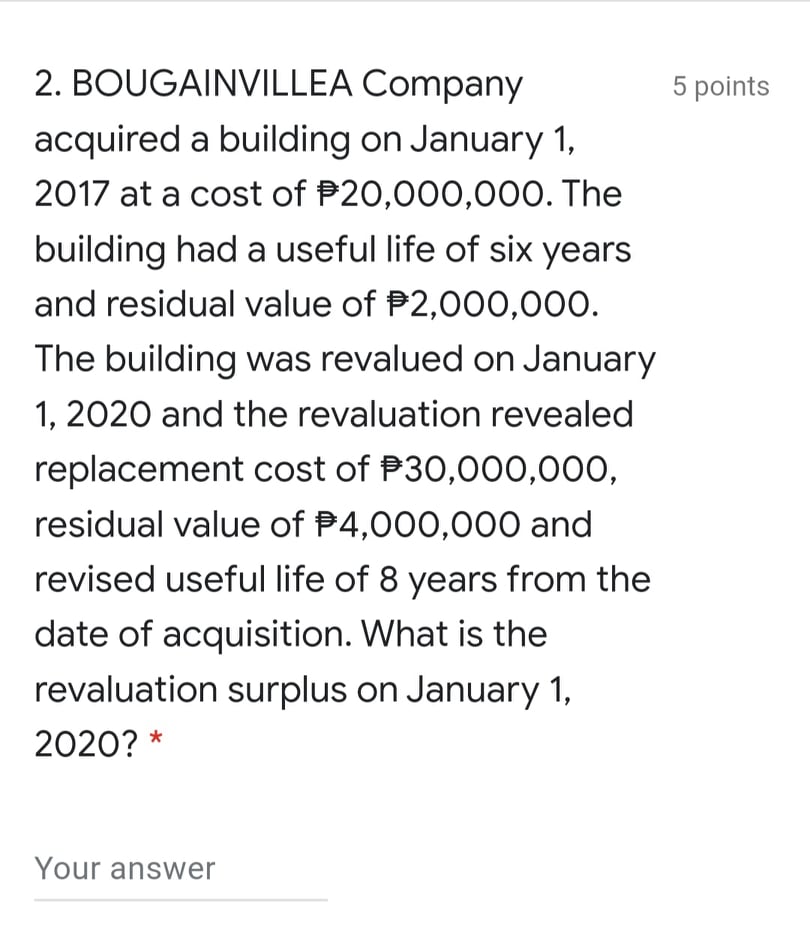Click the word acquisition in the question

(x=250, y=634)
